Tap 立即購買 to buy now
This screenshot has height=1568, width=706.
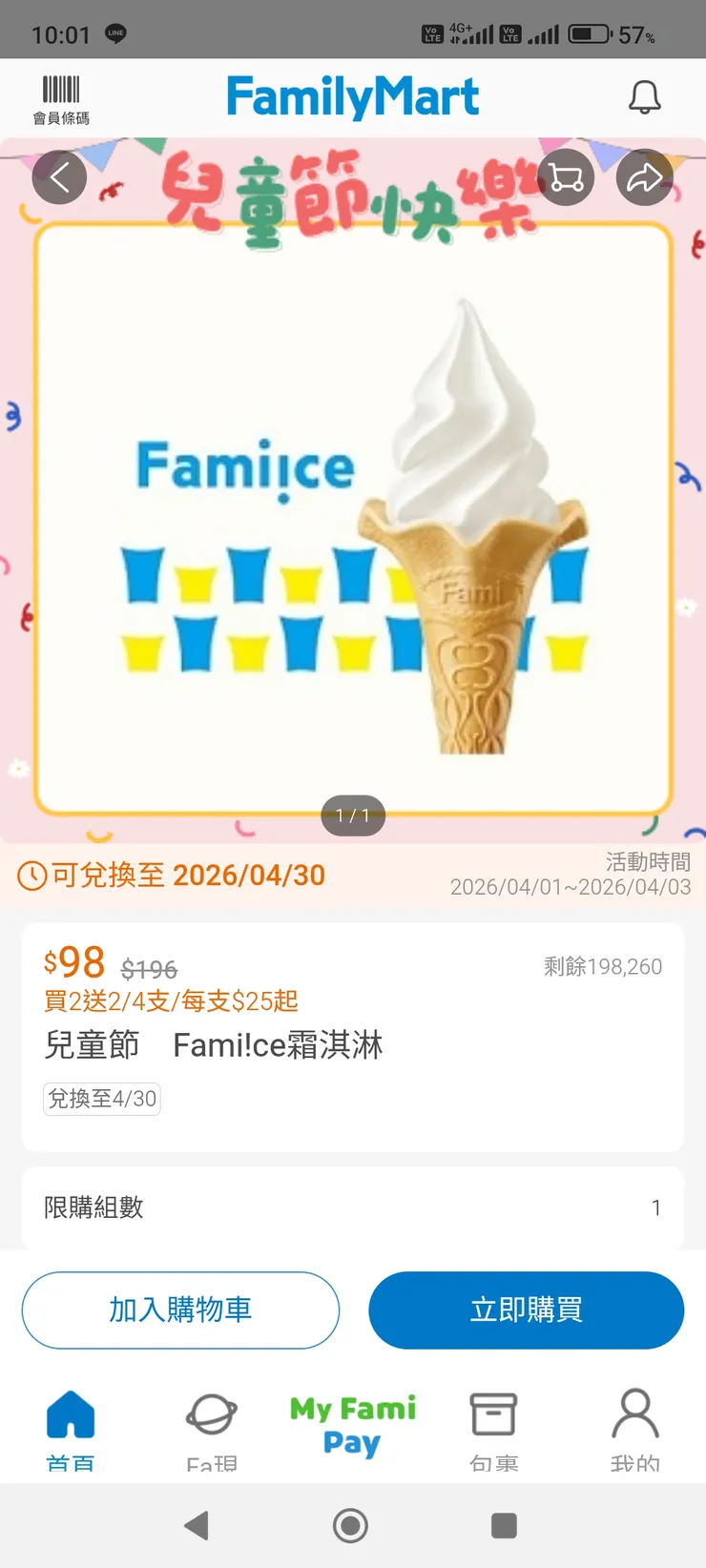coord(526,1310)
